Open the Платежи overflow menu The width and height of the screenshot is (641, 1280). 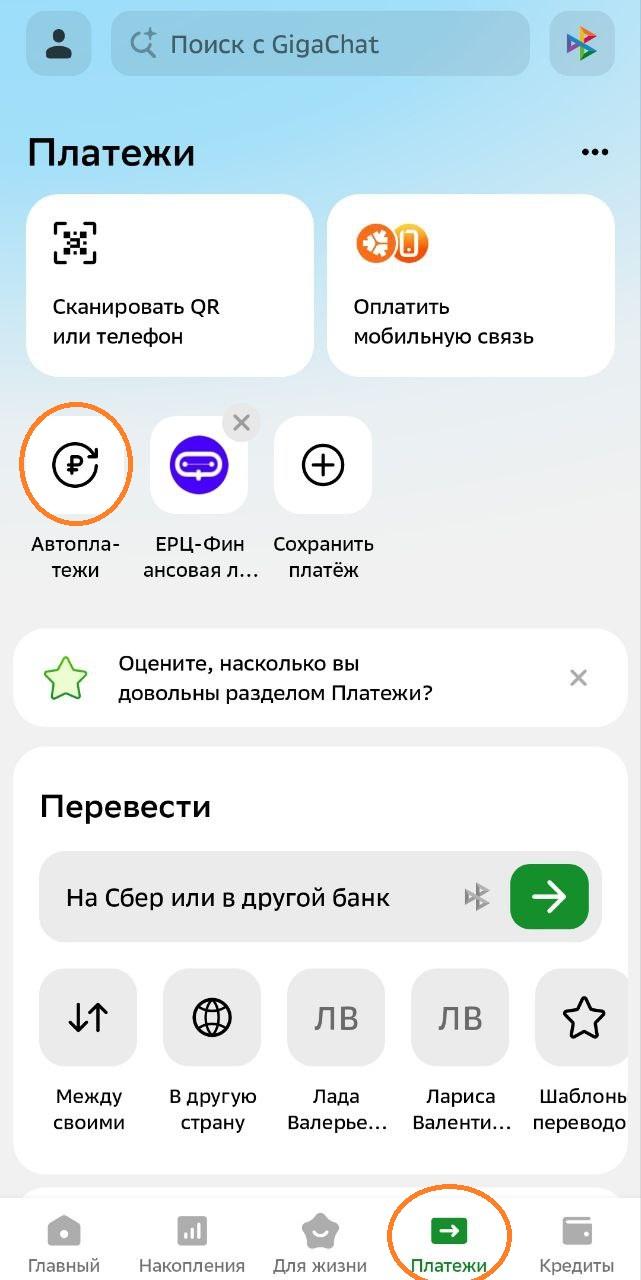point(594,152)
